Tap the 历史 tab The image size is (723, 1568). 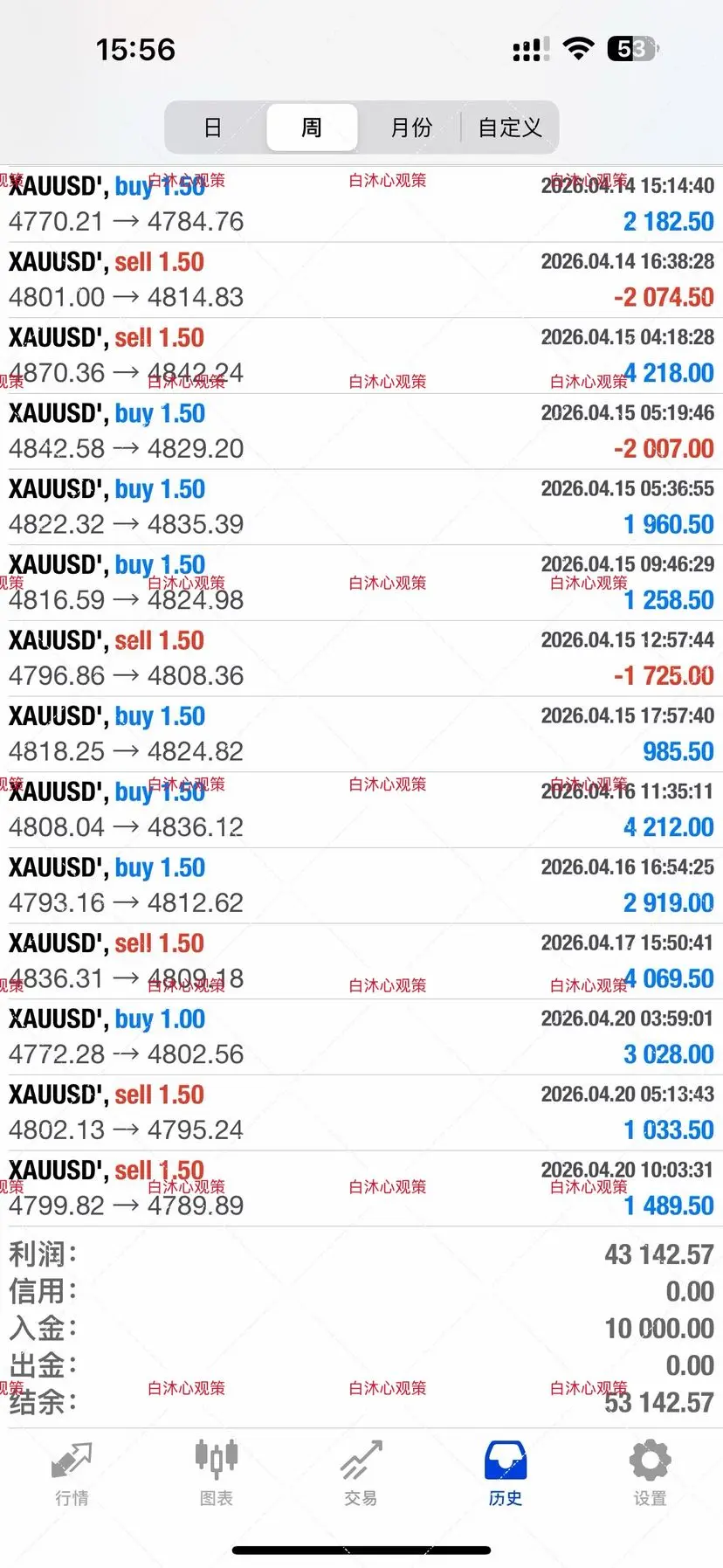(x=506, y=1475)
